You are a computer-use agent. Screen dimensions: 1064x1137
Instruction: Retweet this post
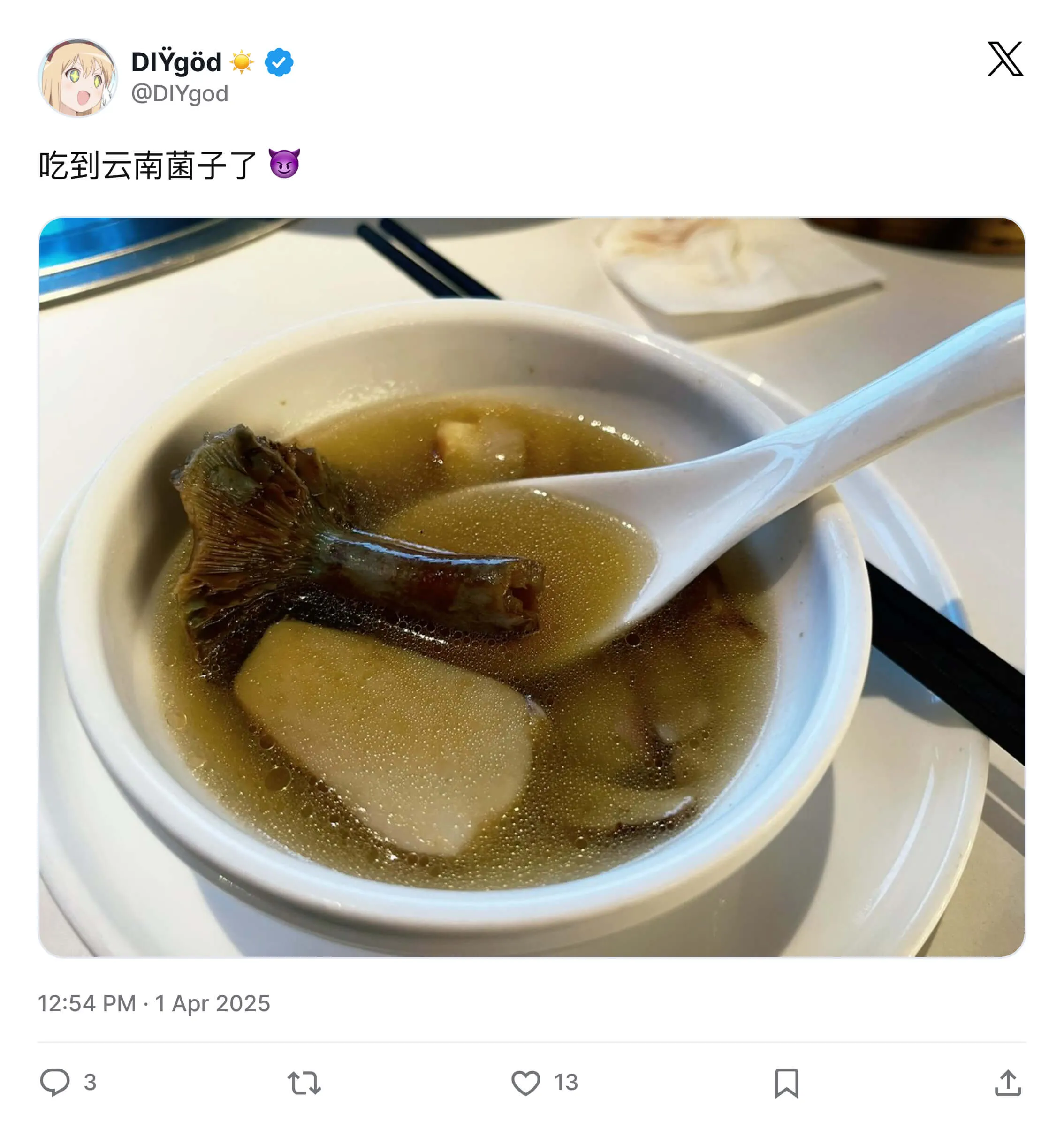pos(304,1083)
